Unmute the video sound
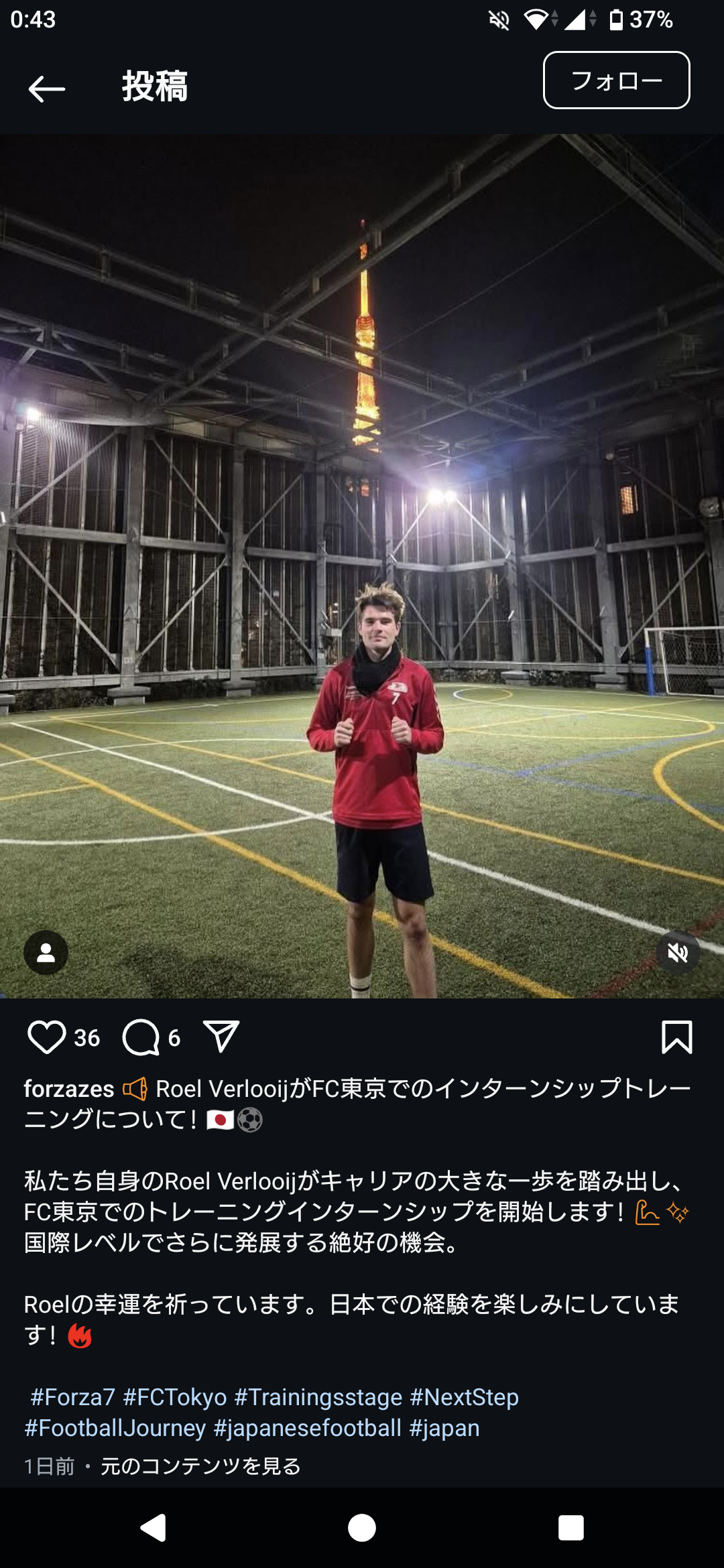Viewport: 724px width, 1568px height. [678, 952]
